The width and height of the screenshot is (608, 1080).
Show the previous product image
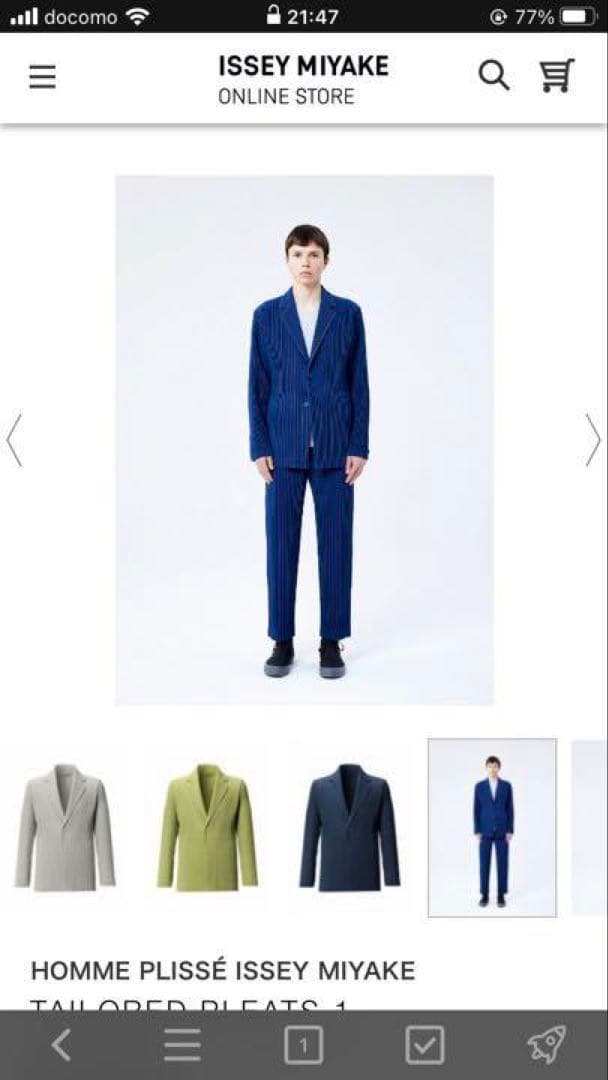(14, 440)
